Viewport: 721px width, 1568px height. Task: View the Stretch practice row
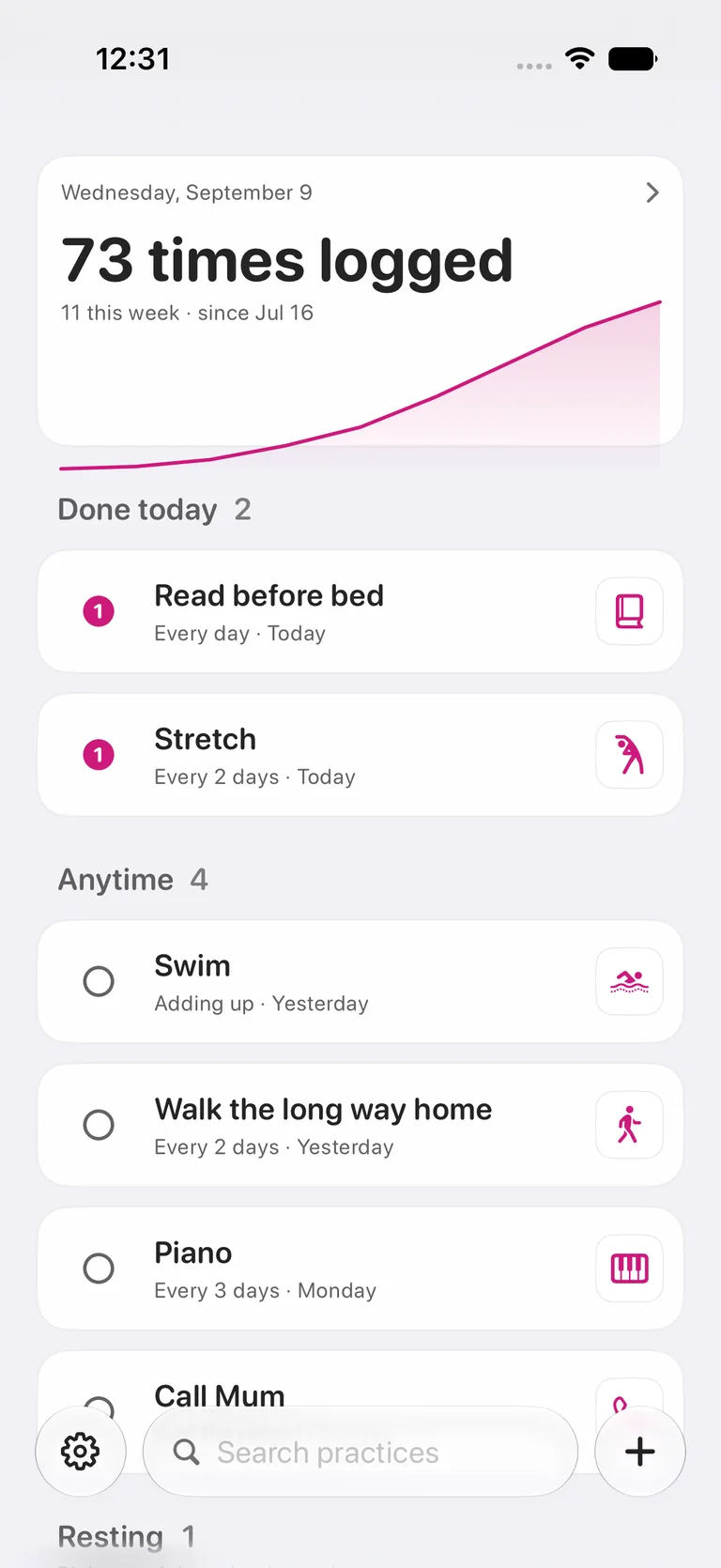coord(360,755)
